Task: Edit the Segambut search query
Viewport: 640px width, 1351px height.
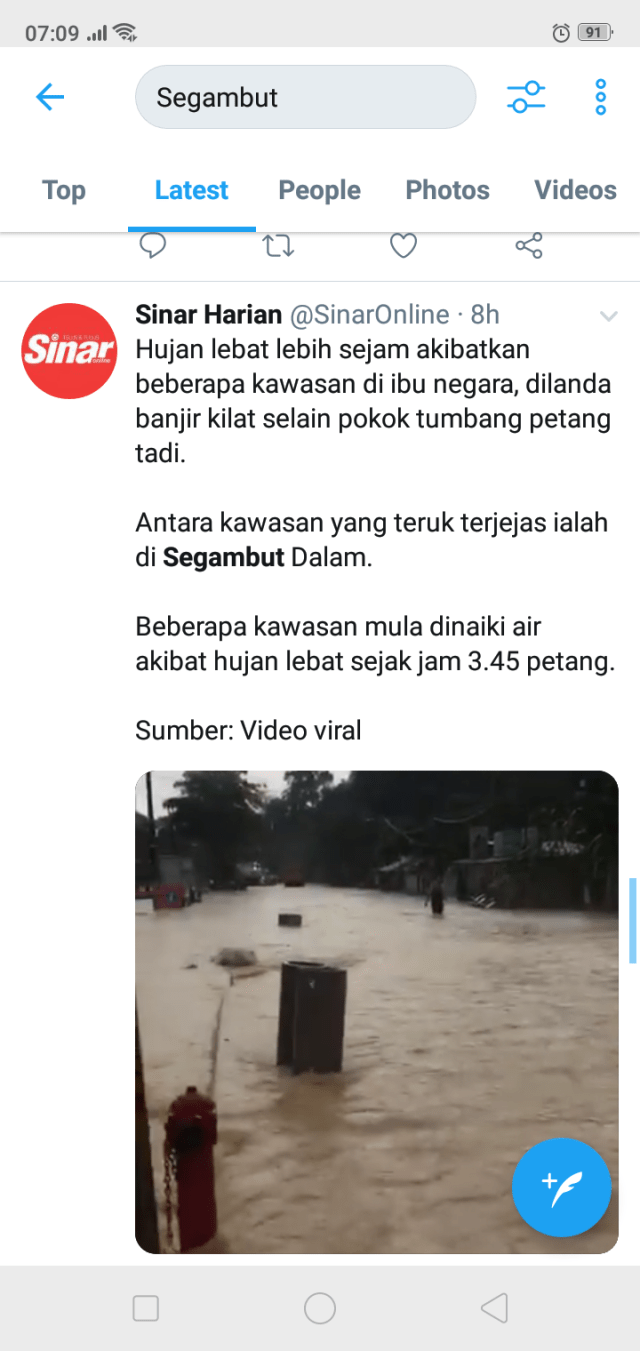Action: [x=305, y=97]
